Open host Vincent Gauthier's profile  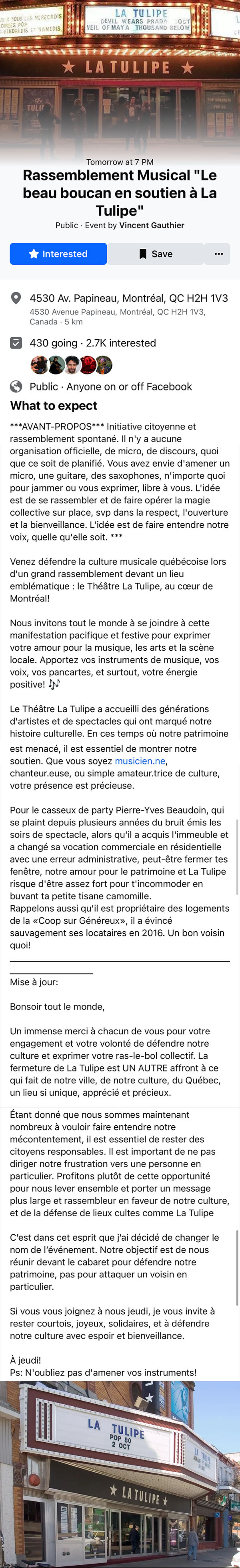click(152, 225)
